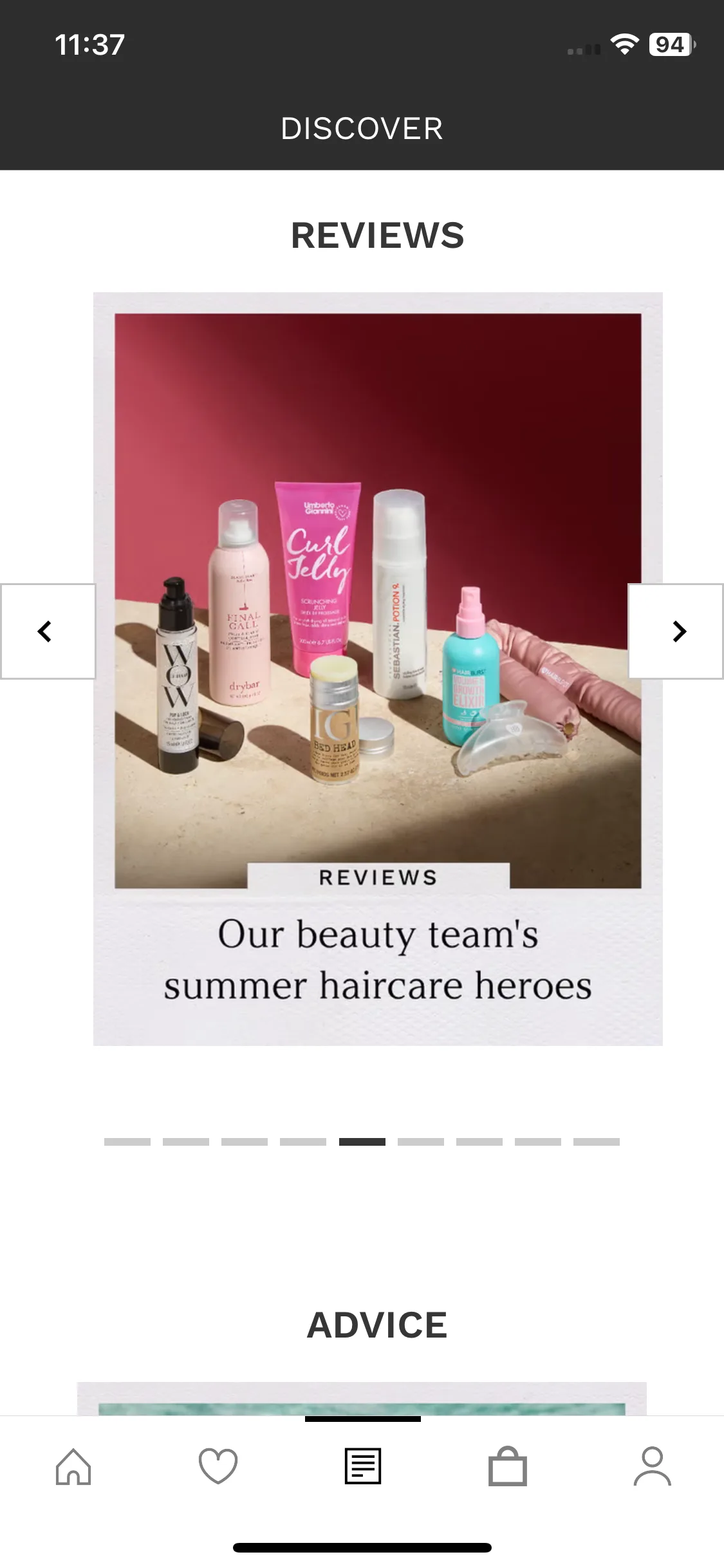724x1568 pixels.
Task: Jump to the first carousel page indicator
Action: point(127,1142)
